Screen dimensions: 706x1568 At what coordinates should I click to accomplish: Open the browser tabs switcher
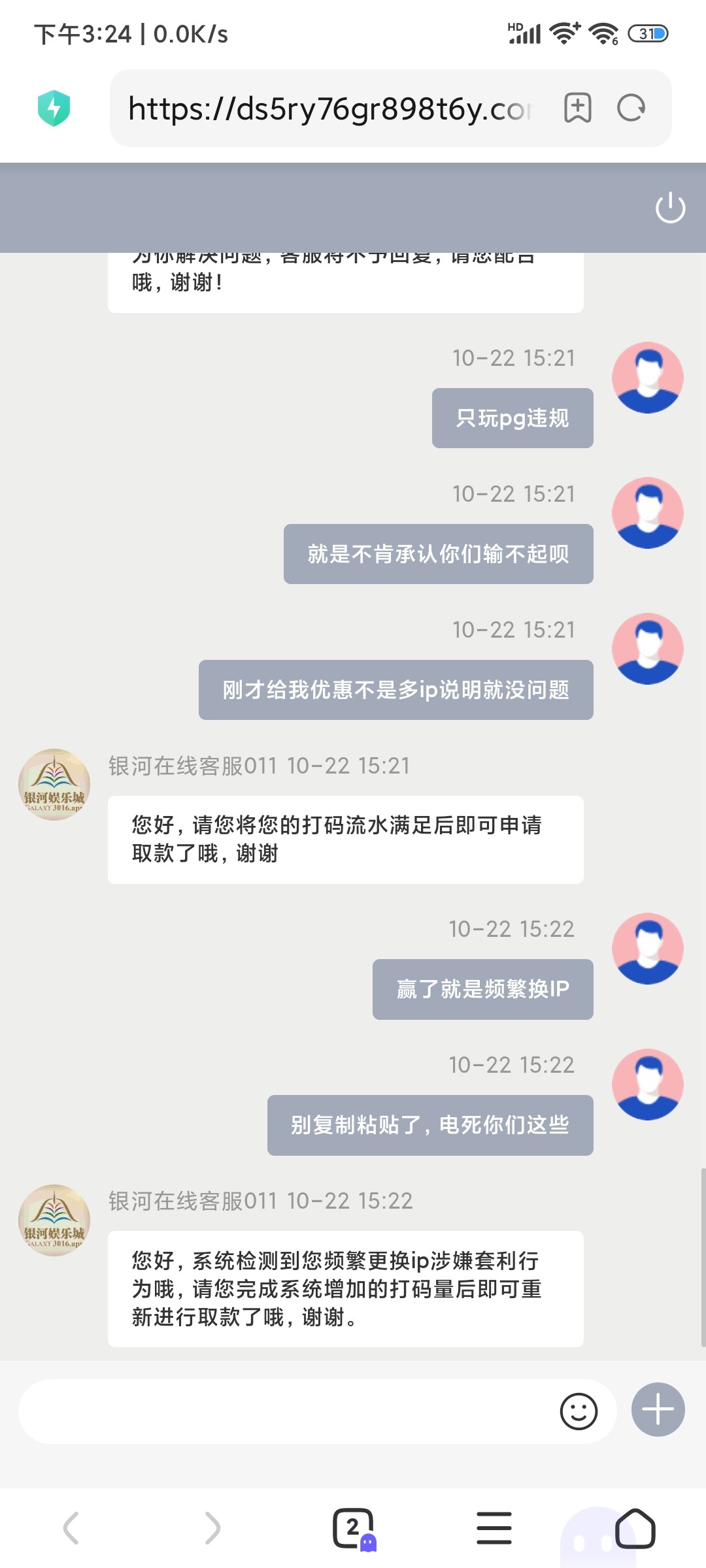point(354,1528)
